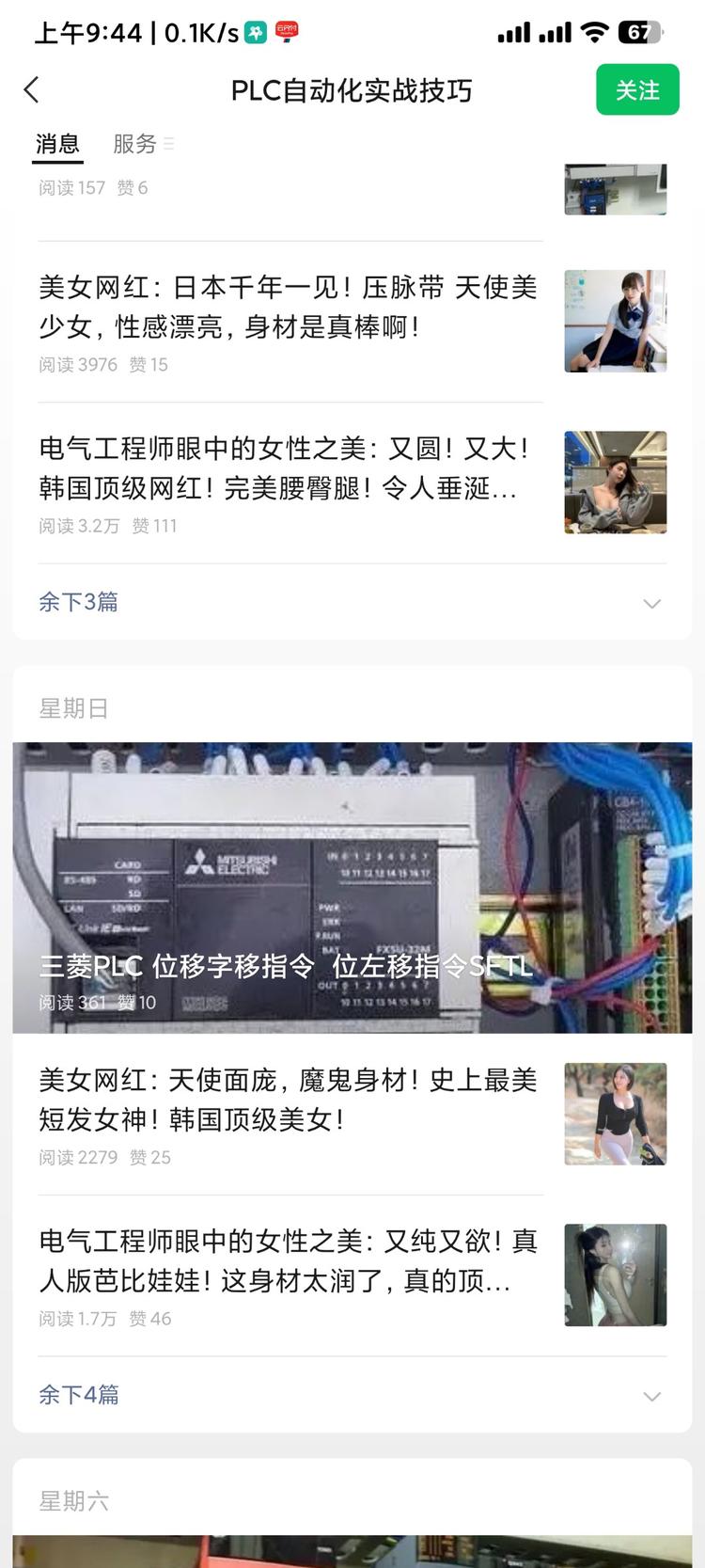Go back using the top-left arrow
Image resolution: width=705 pixels, height=1568 pixels.
point(32,90)
